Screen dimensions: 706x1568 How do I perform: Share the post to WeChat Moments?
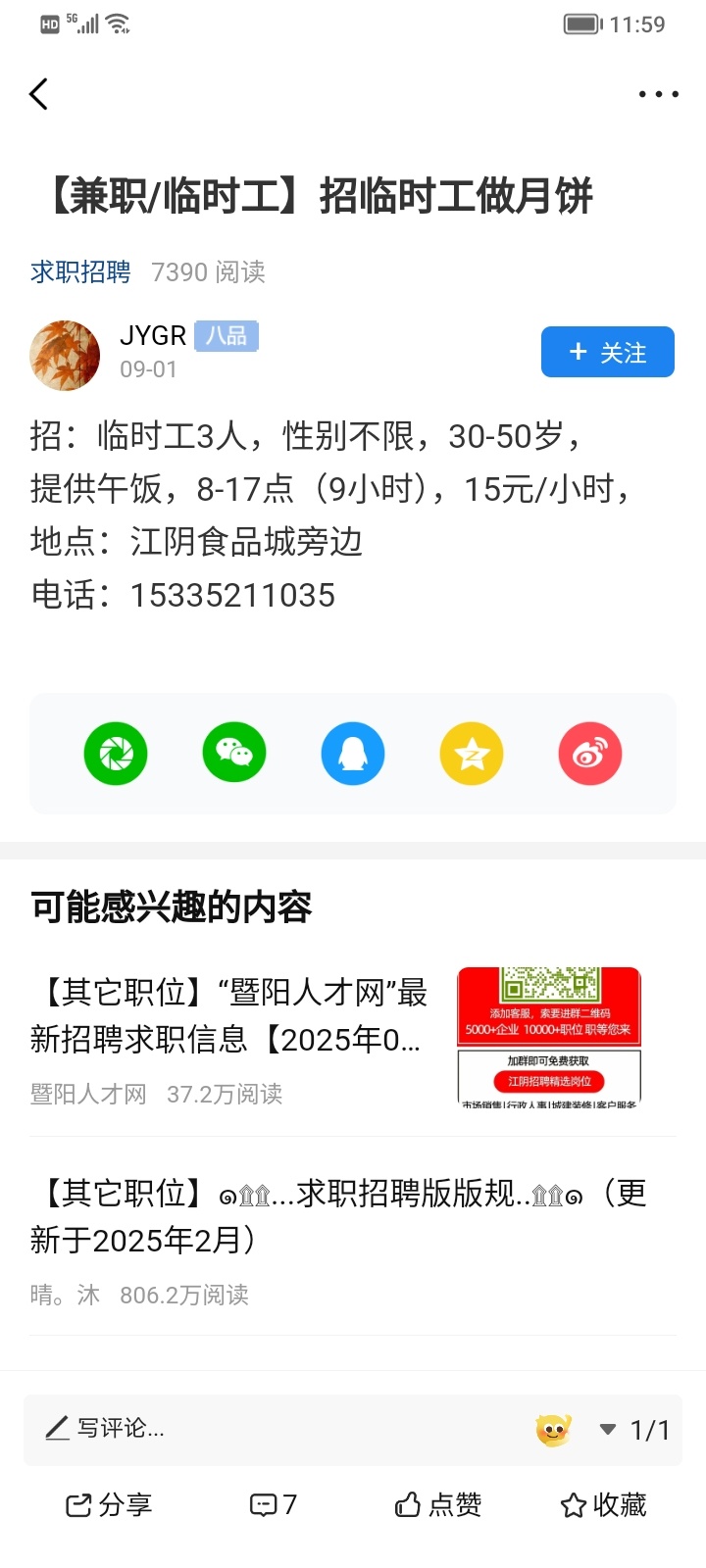(116, 754)
